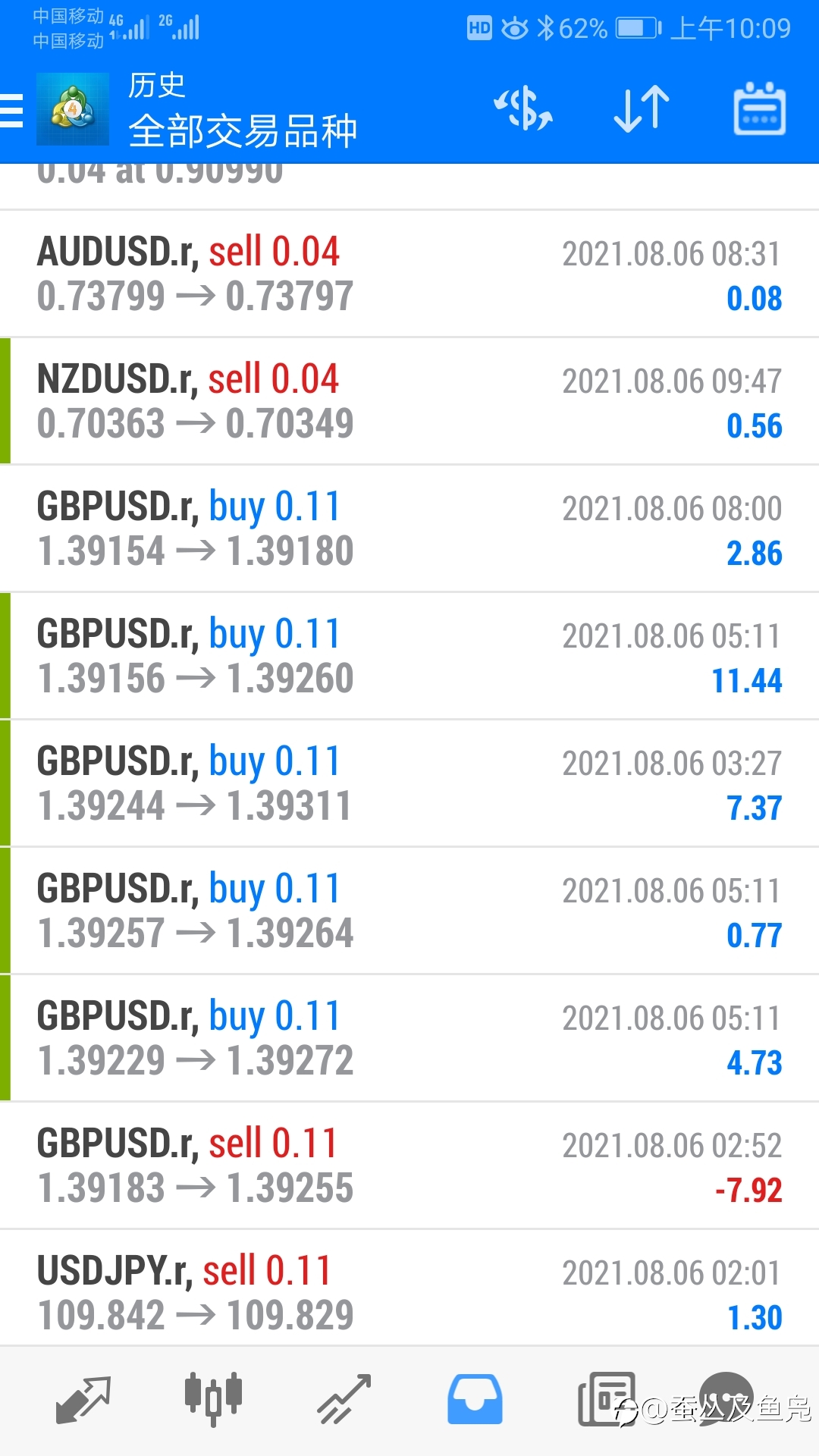Show GBPUSD.r sell trade with loss -7.92
The image size is (819, 1456).
click(409, 1166)
